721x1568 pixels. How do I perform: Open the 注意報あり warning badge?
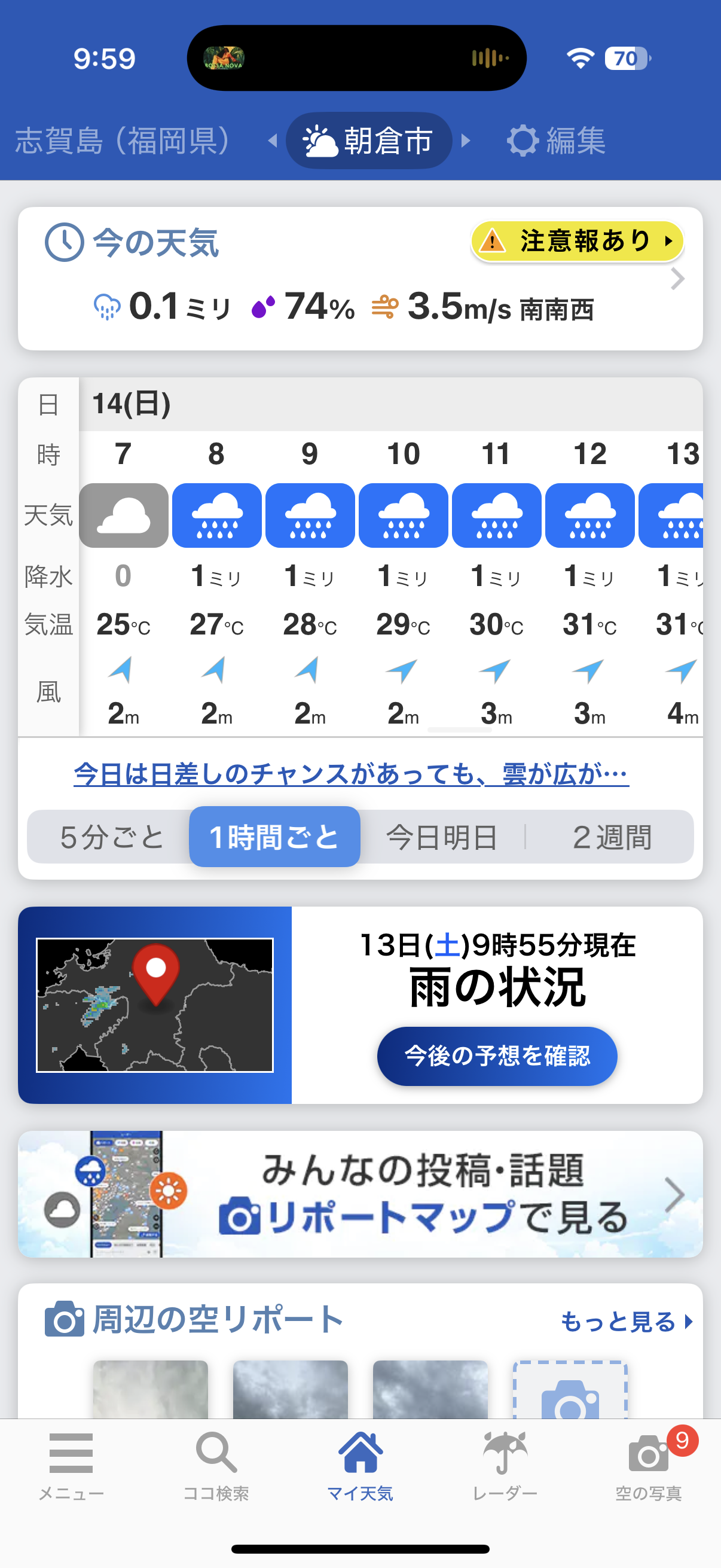click(x=577, y=241)
